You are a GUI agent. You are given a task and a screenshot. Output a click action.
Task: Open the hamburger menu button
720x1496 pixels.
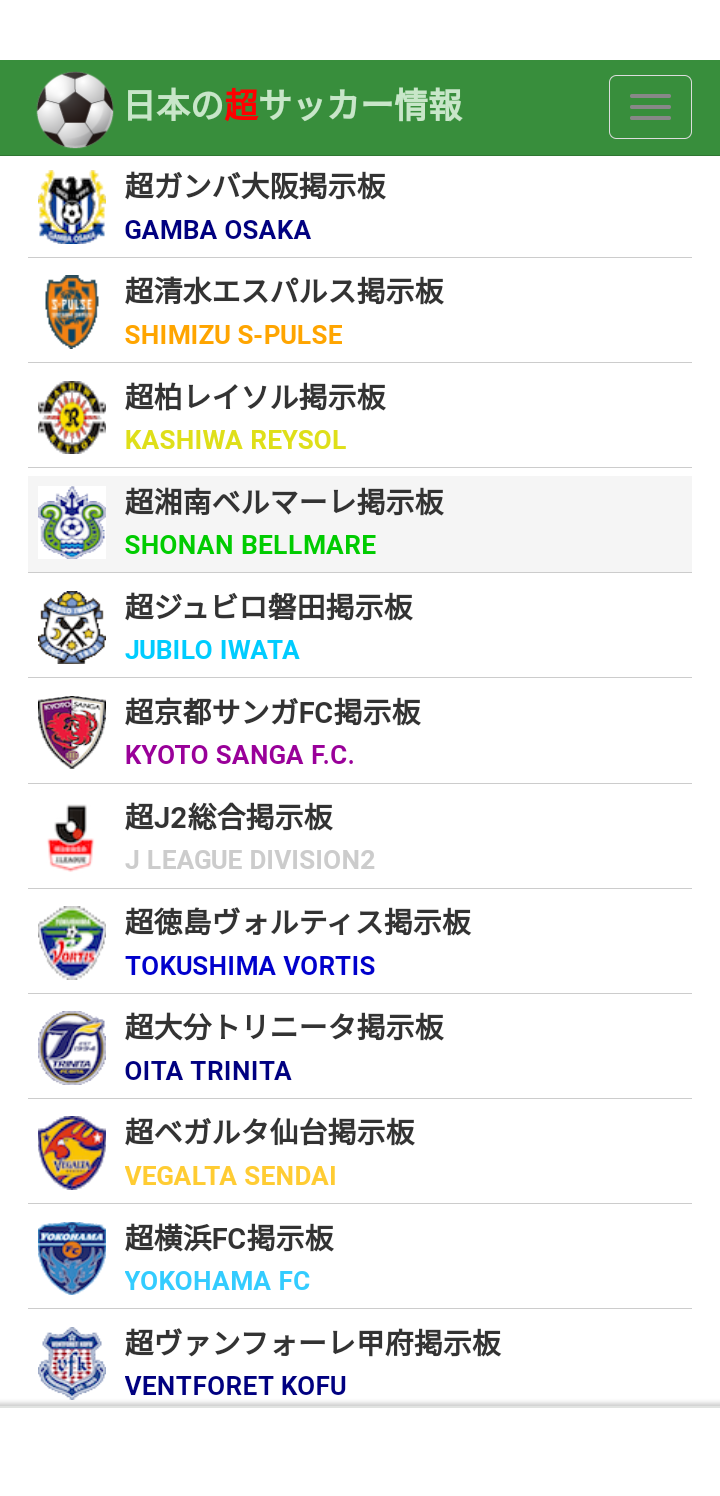point(650,107)
